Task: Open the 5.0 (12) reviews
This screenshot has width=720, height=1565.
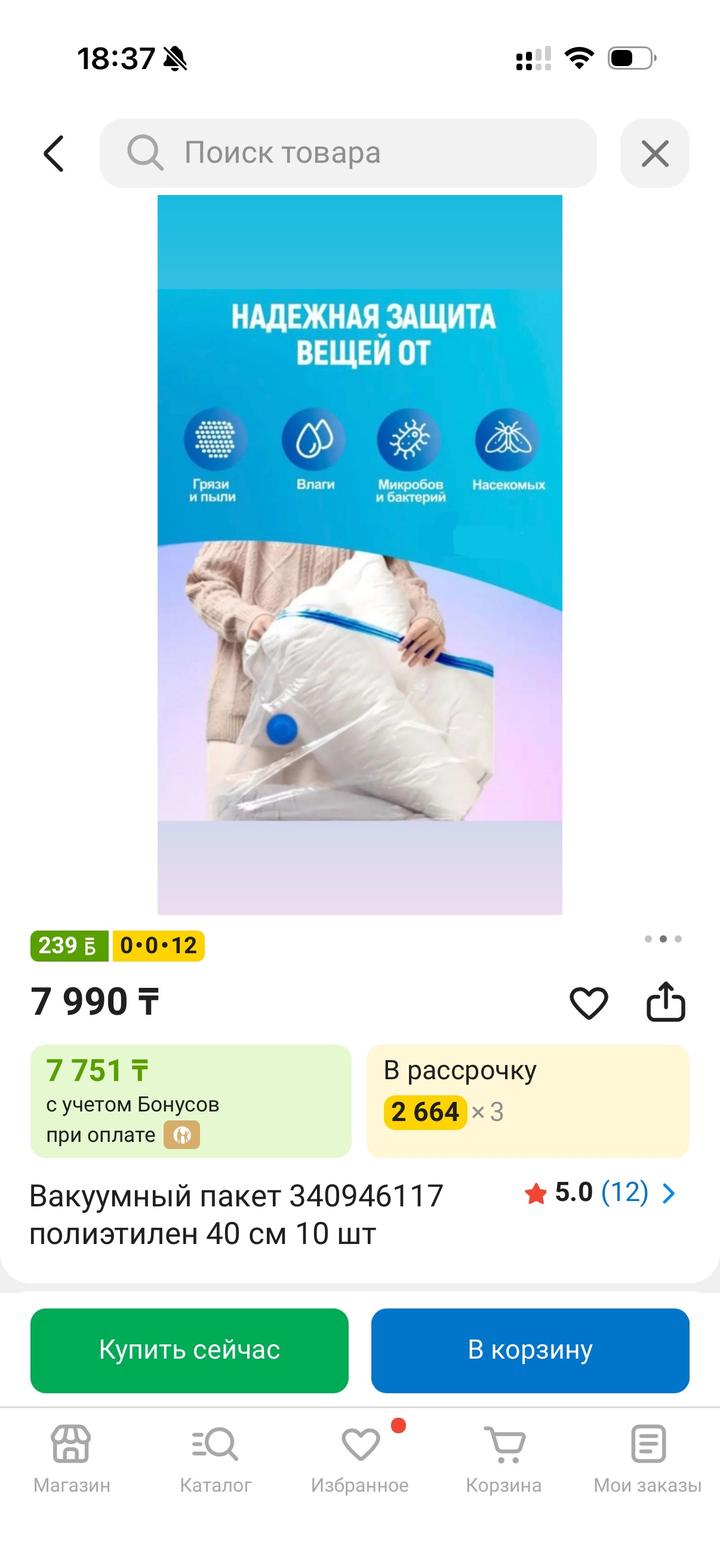Action: (x=600, y=1193)
